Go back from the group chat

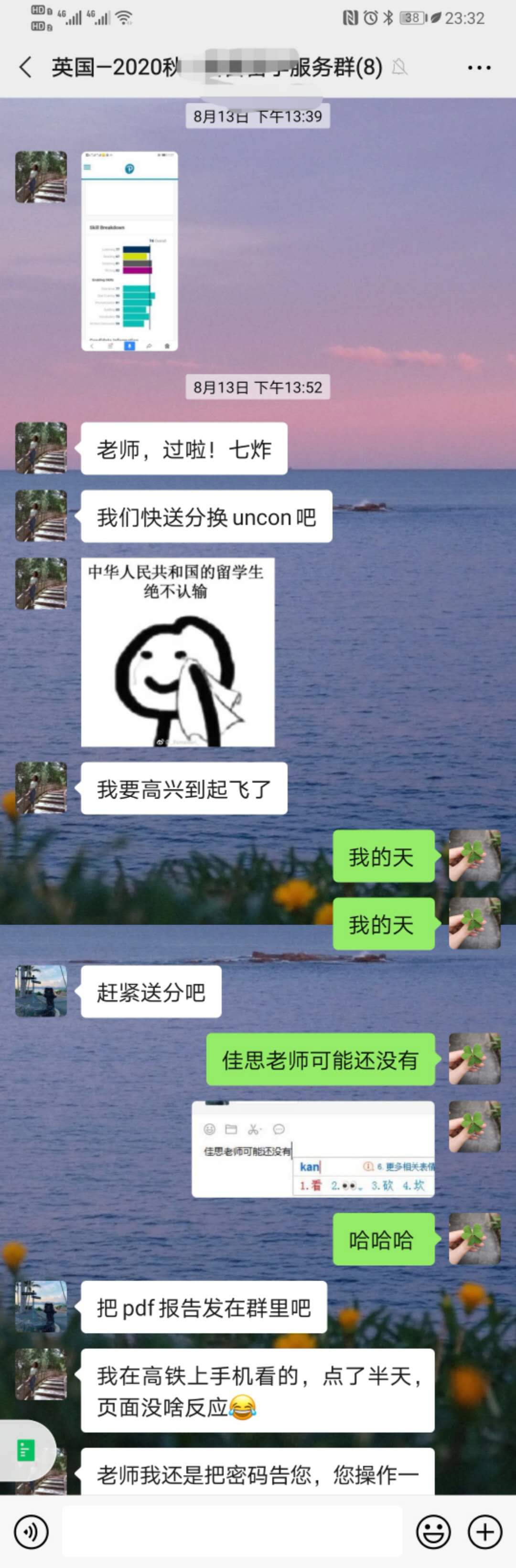(x=26, y=67)
